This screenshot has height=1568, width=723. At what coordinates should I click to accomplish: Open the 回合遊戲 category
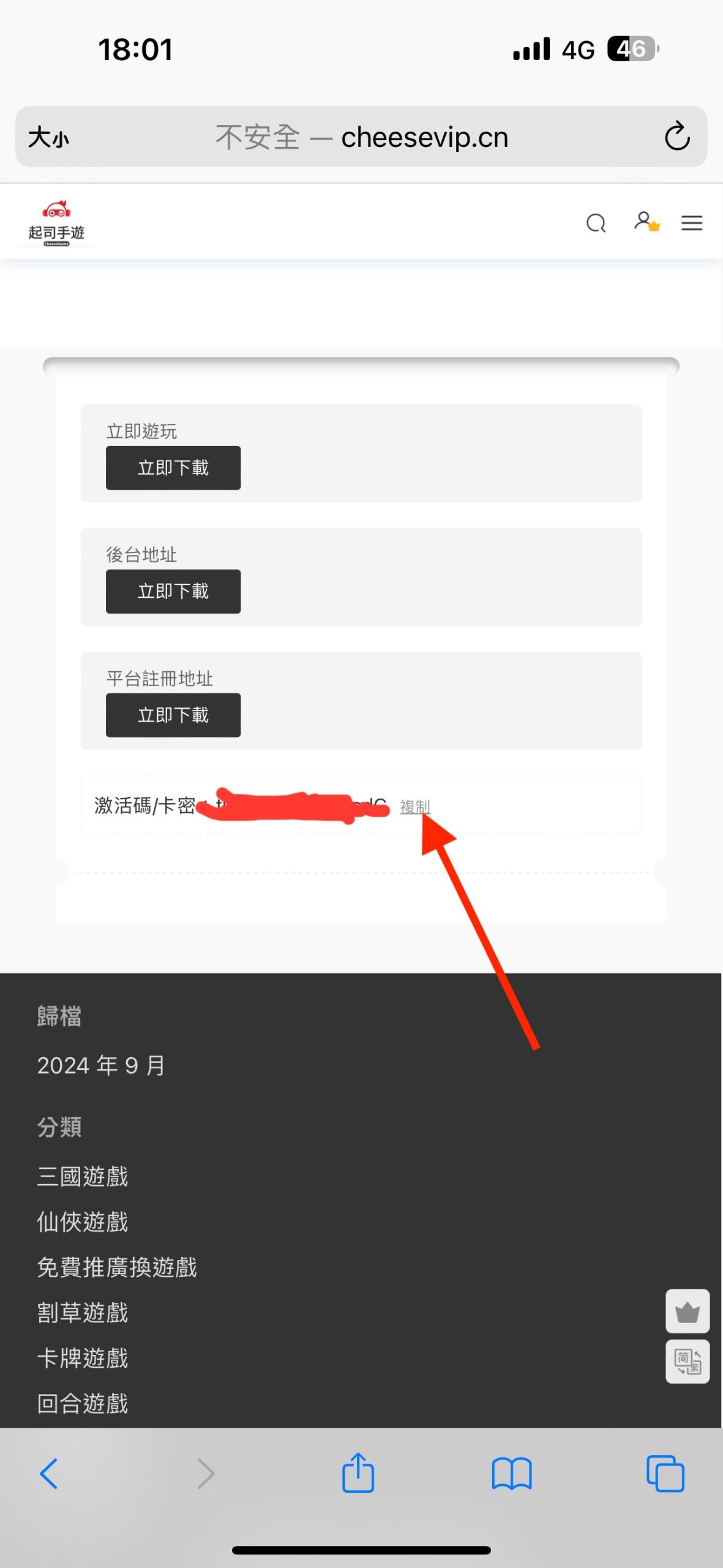(x=83, y=1403)
